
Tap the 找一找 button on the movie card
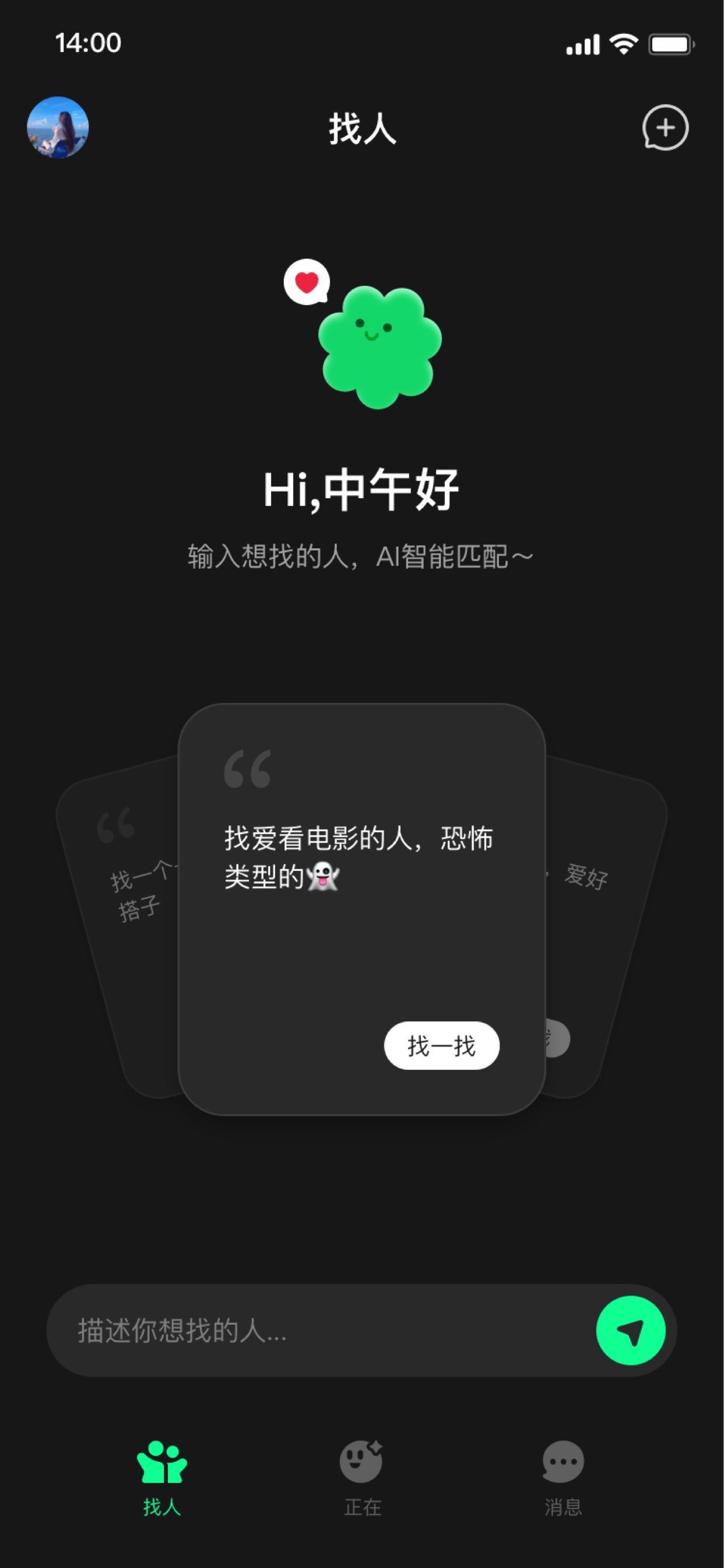[x=441, y=1045]
